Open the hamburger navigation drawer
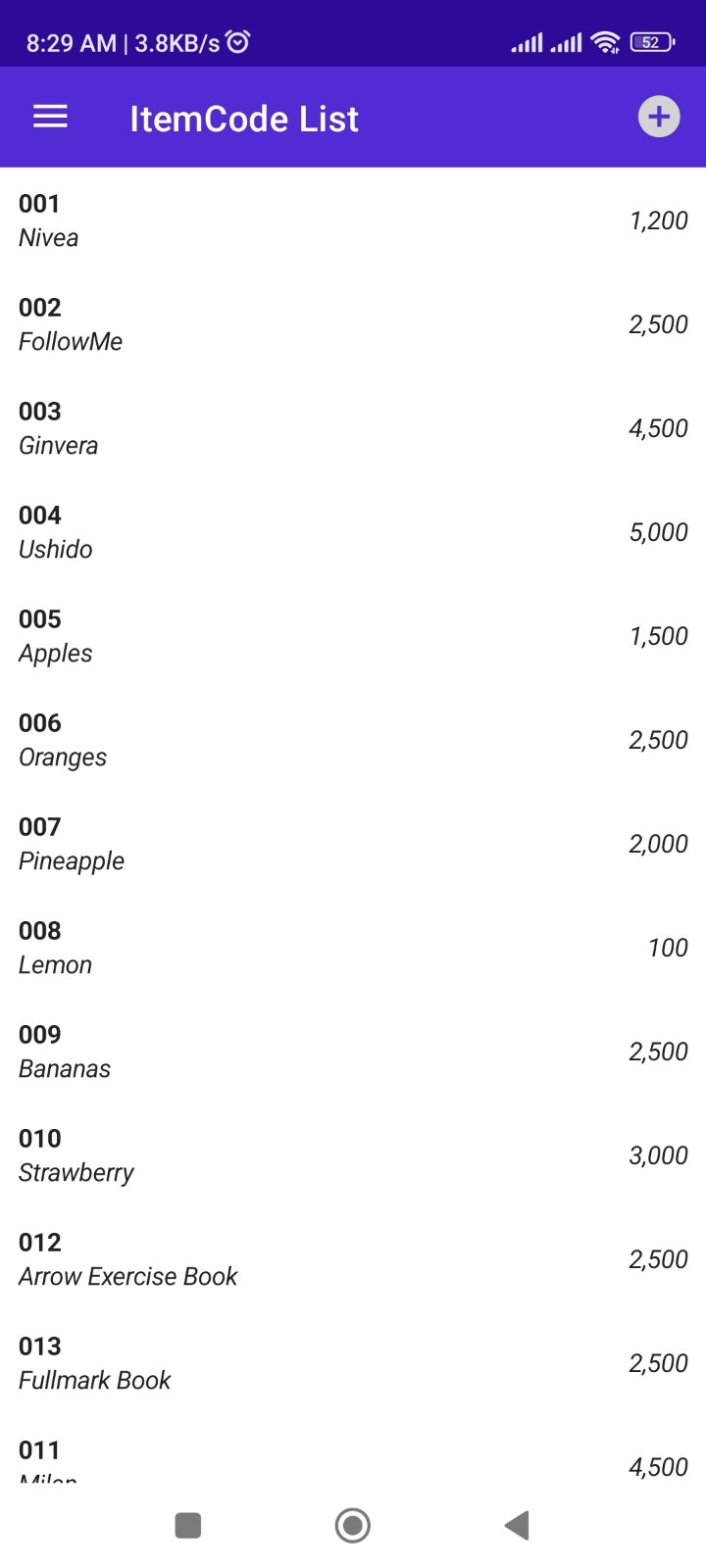The image size is (706, 1568). (50, 118)
